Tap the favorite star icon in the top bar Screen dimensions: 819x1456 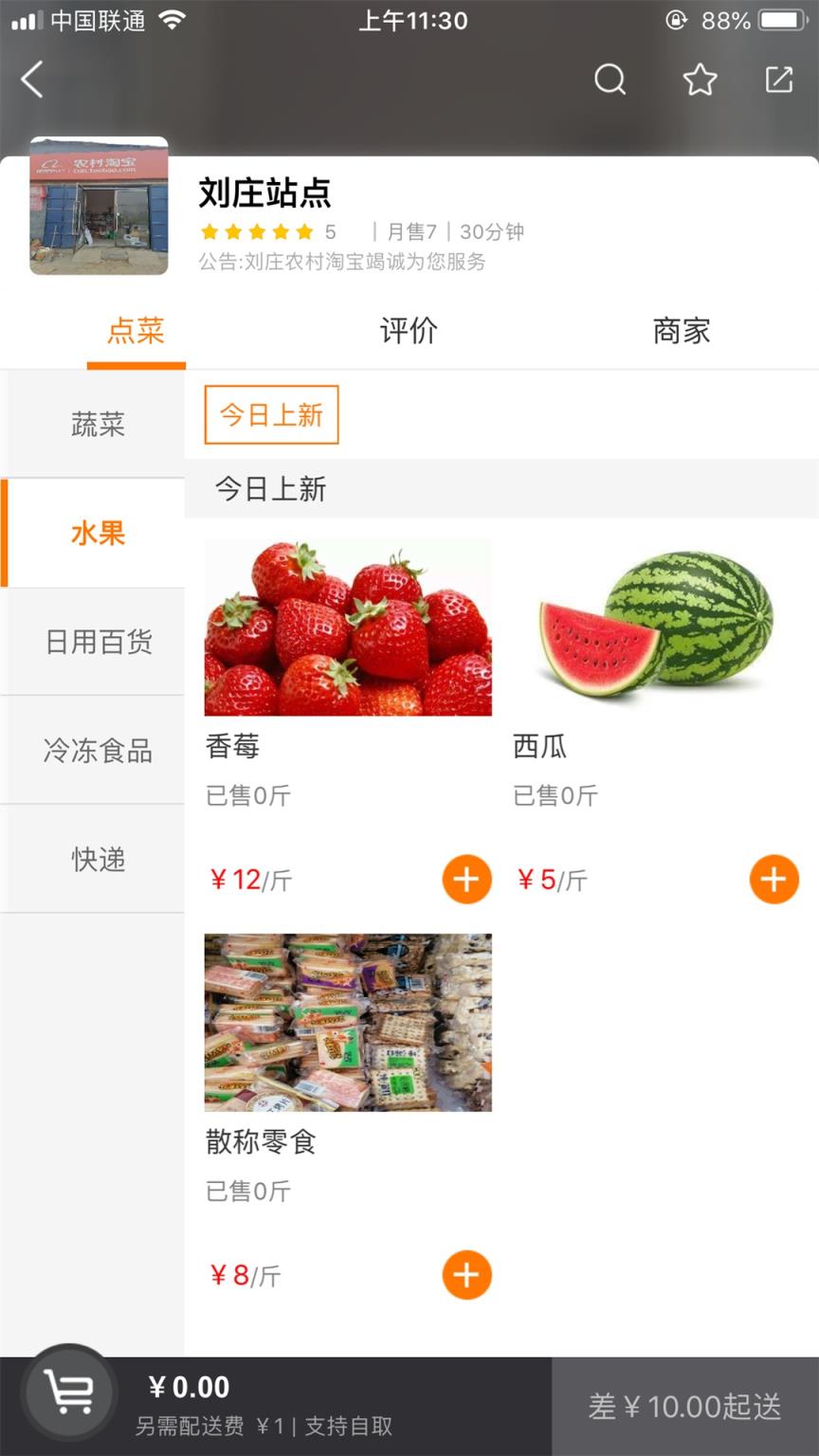(x=699, y=81)
